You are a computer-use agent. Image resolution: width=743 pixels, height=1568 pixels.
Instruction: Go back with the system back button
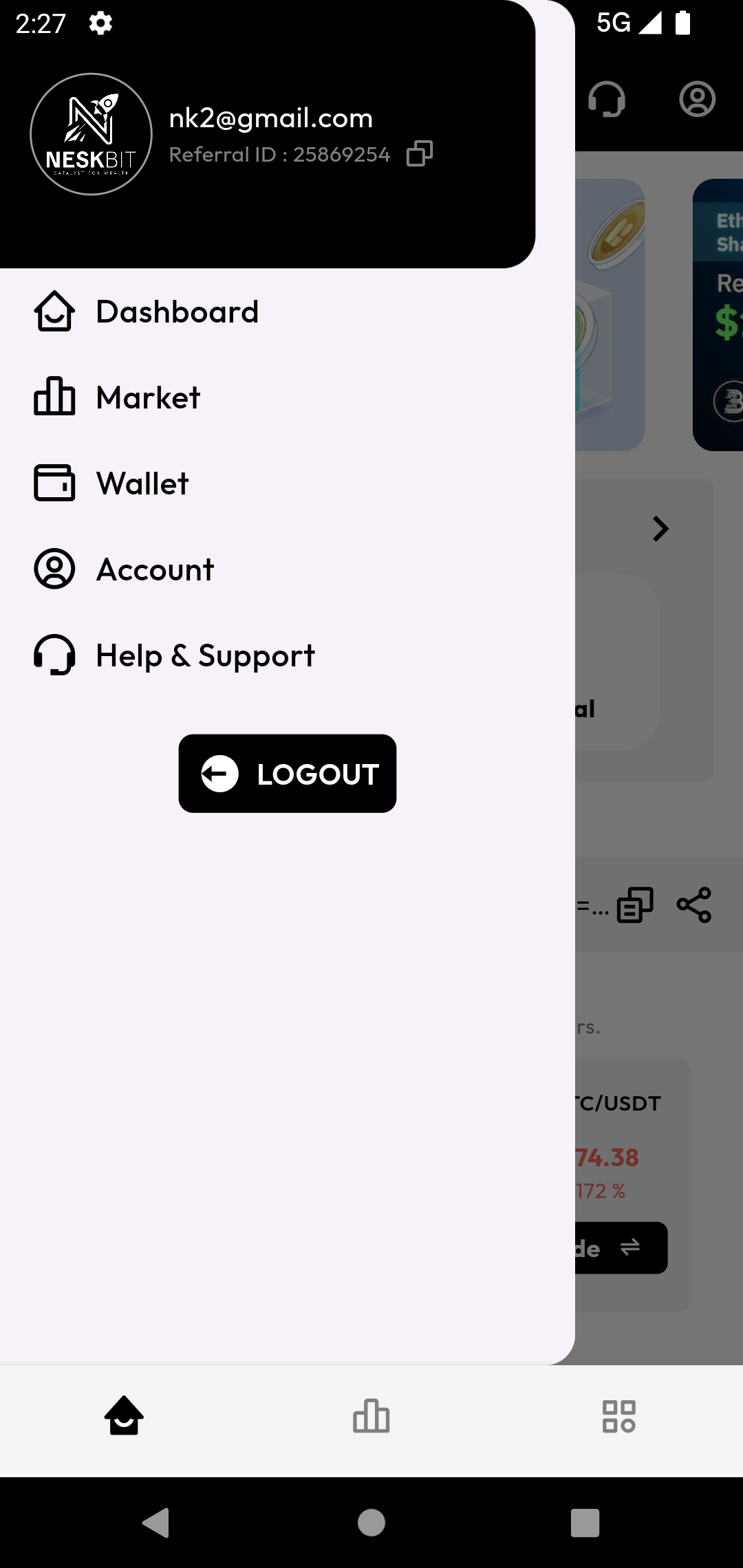(156, 1523)
